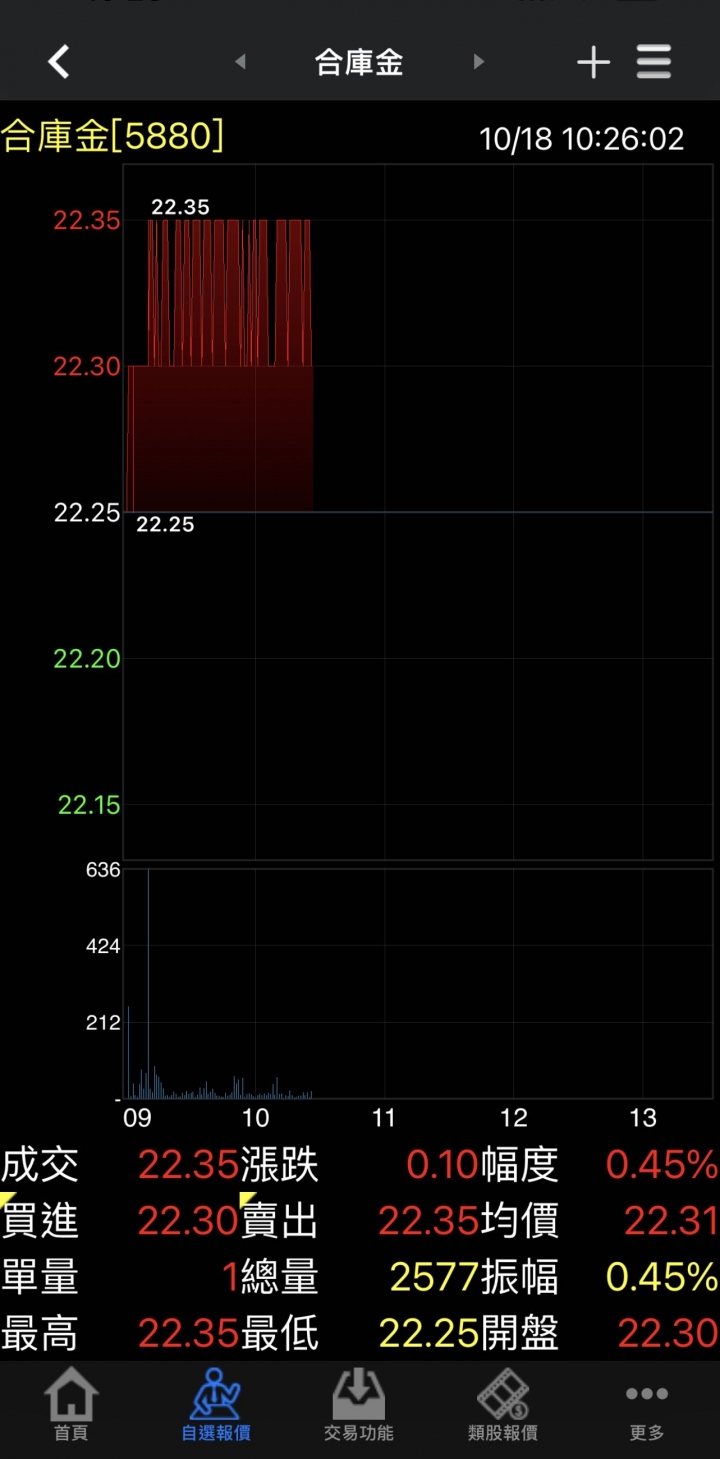Go back using the top-left arrow
This screenshot has height=1459, width=720.
[x=59, y=62]
